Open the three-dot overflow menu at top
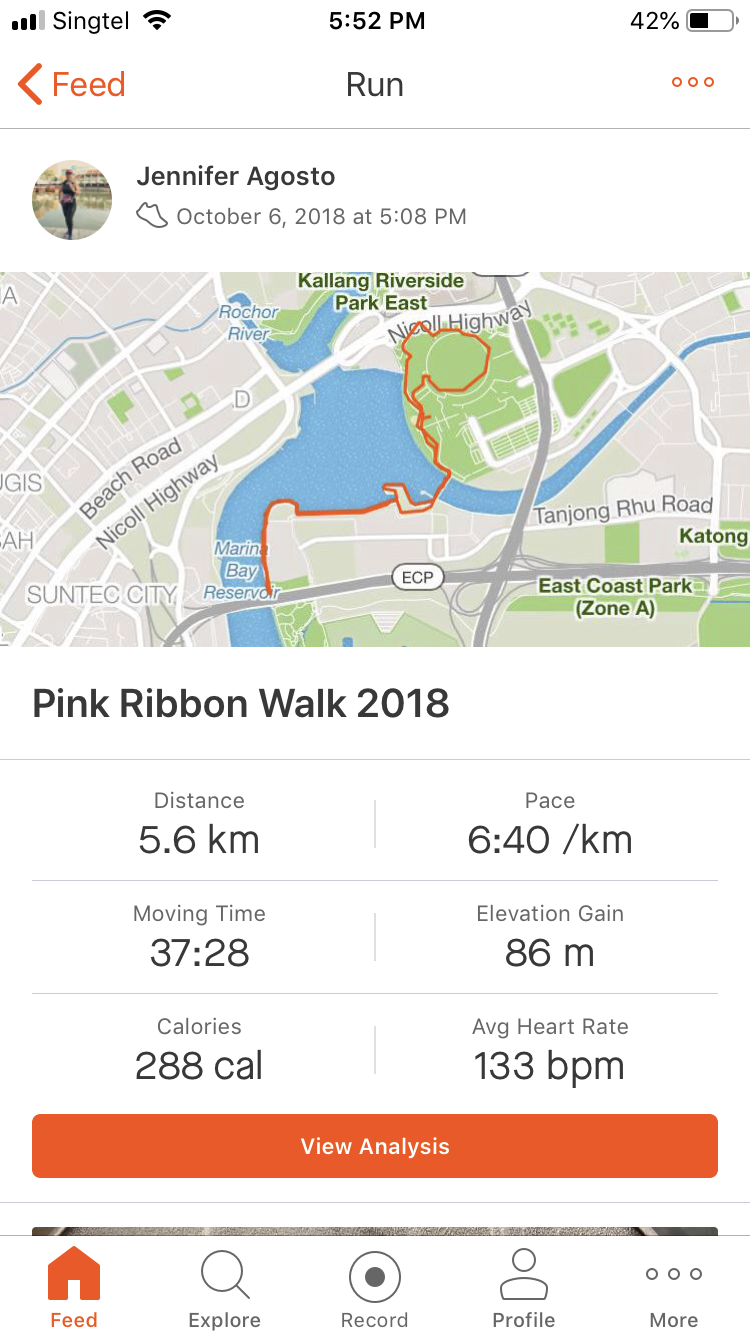 (x=693, y=83)
